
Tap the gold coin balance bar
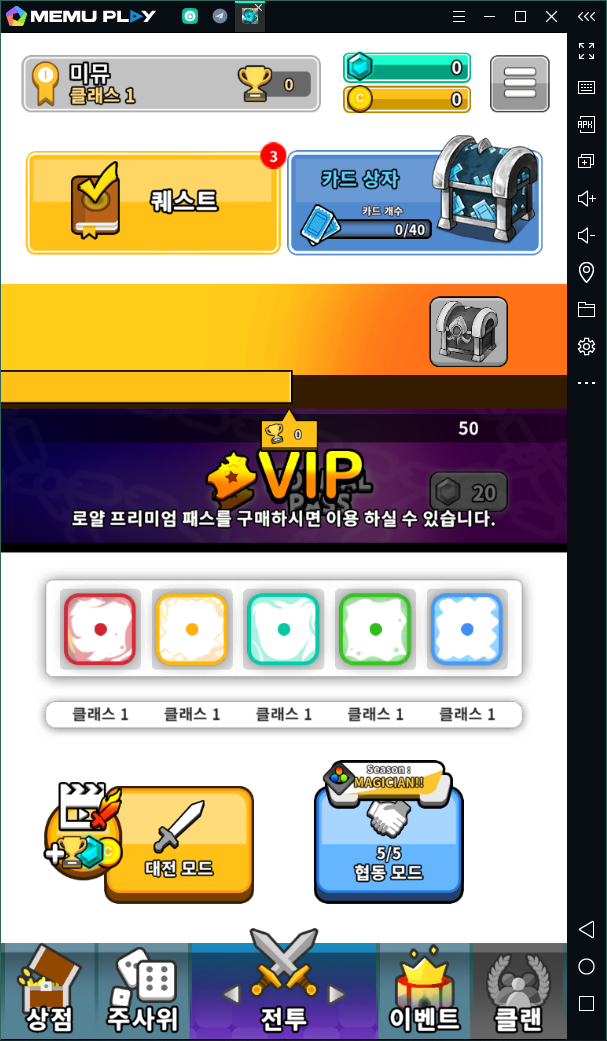406,99
